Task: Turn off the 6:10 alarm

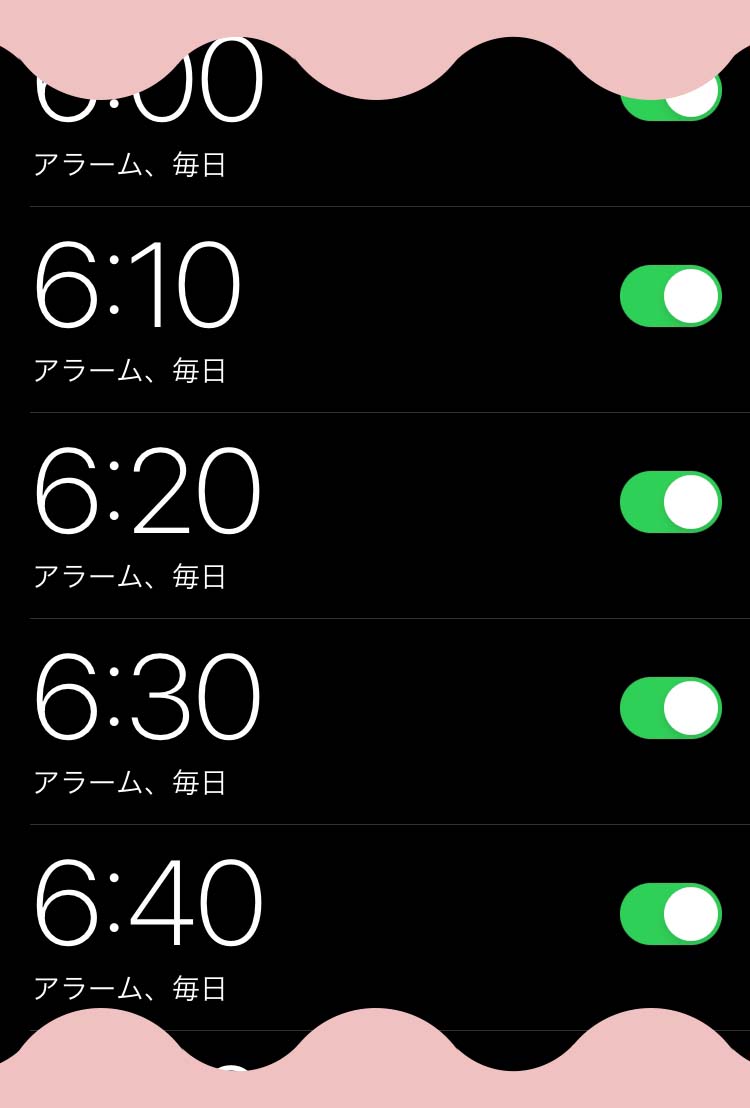Action: coord(670,296)
